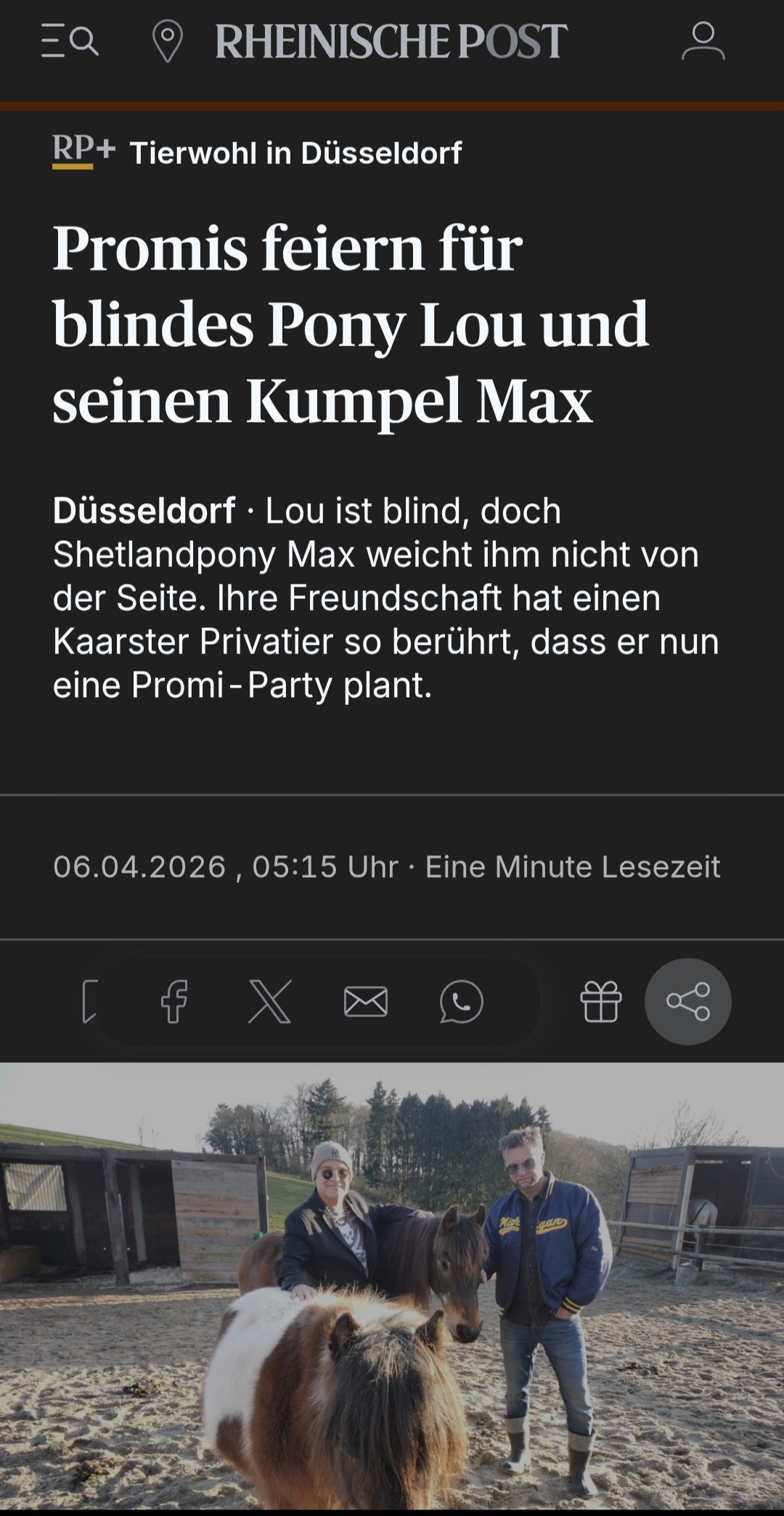
Task: Open the location pin for local news
Action: point(168,41)
